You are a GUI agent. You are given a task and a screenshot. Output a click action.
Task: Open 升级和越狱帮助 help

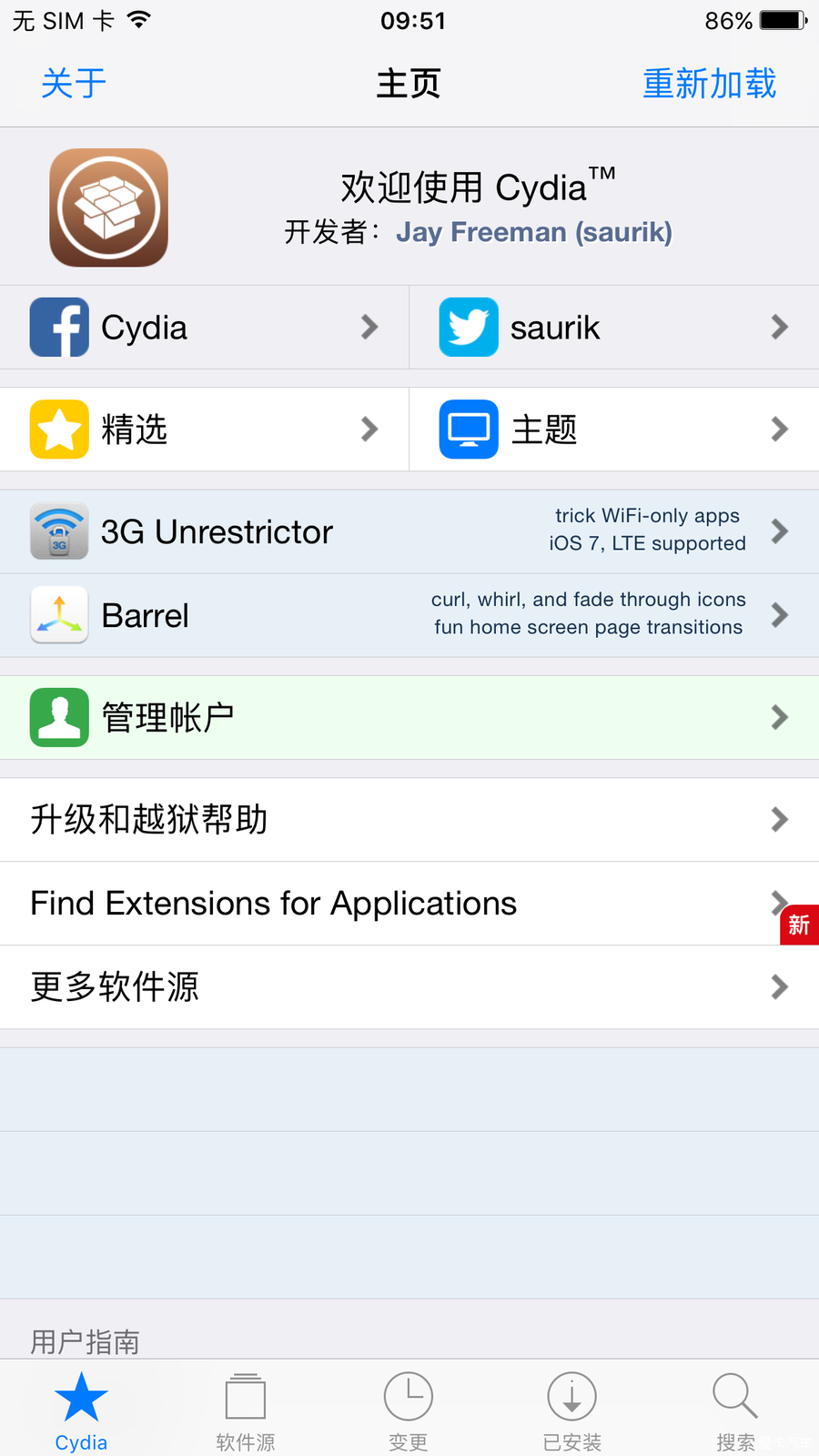409,819
